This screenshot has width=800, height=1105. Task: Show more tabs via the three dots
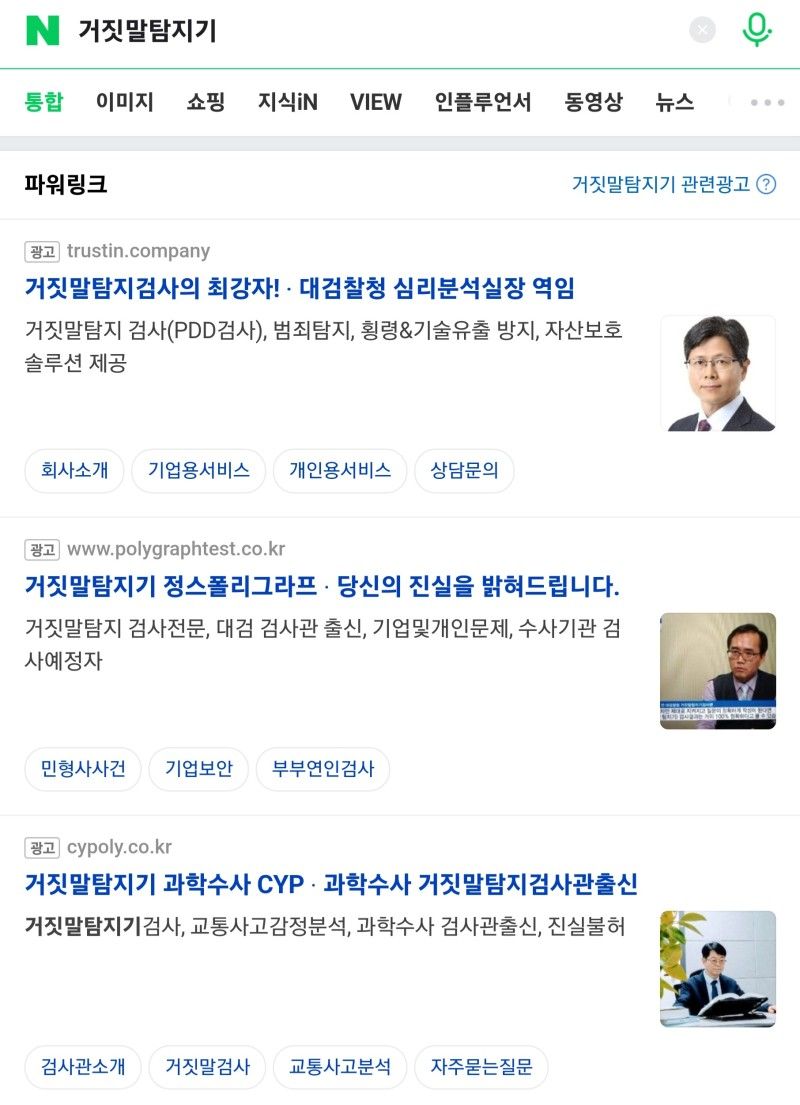767,102
